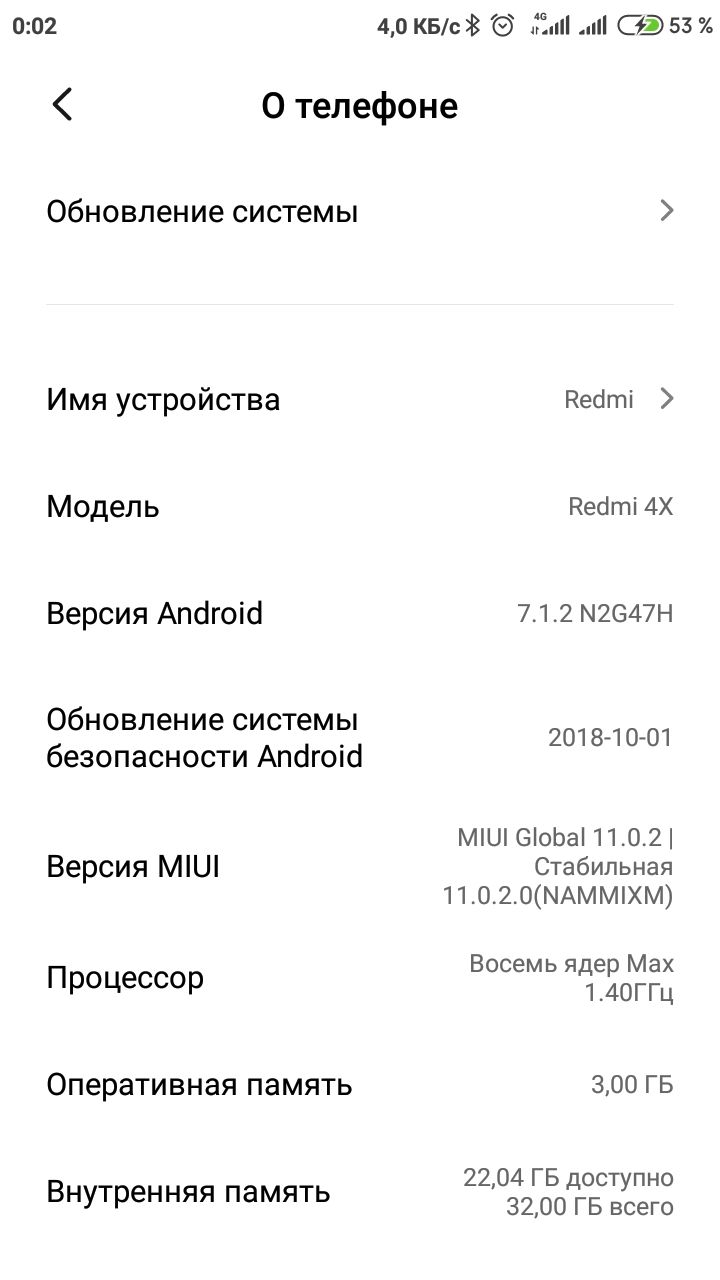Open the Обновление системы row
720x1280 pixels.
[x=360, y=212]
